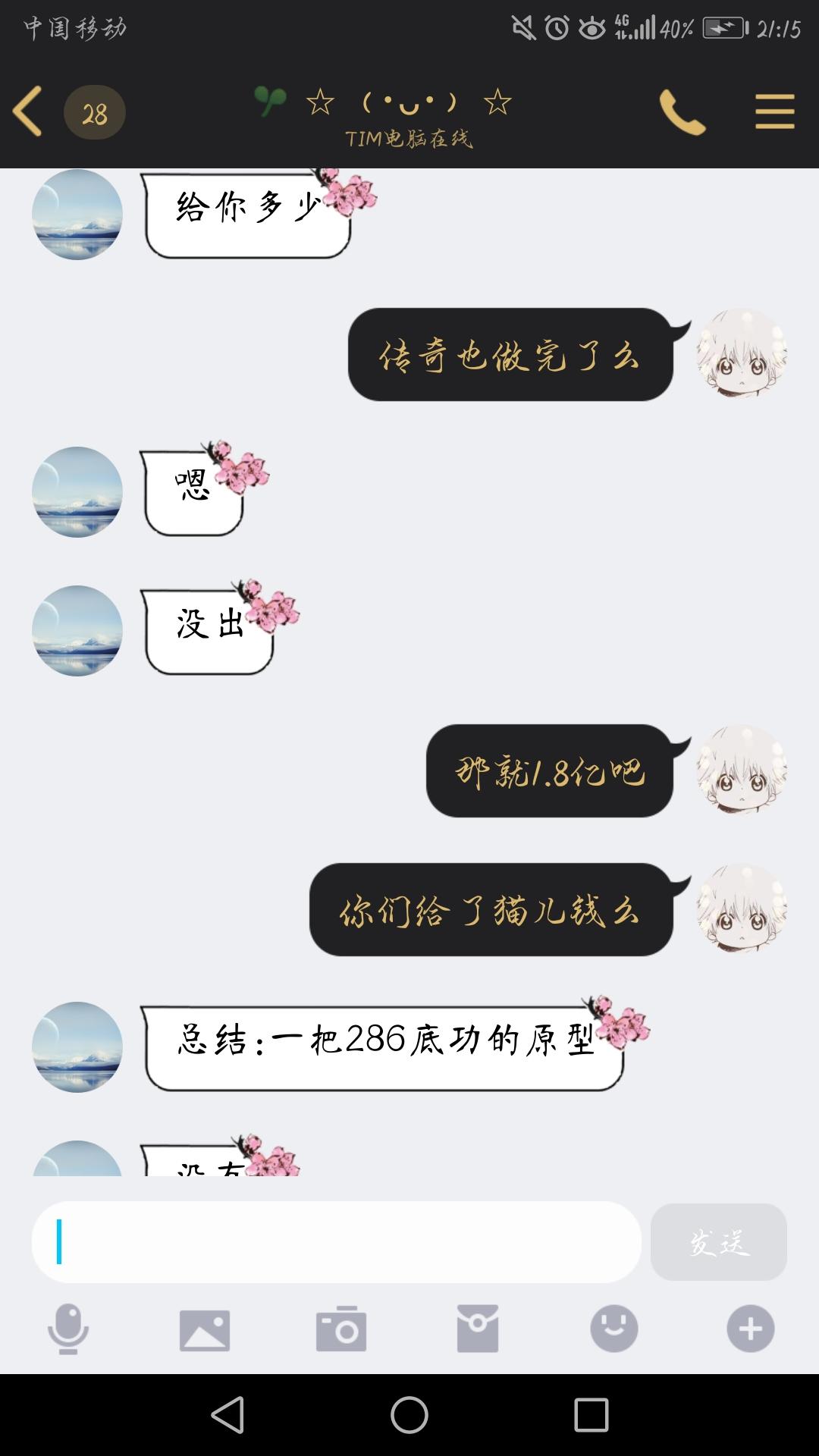The image size is (819, 1456).
Task: Open the chat settings menu
Action: 774,111
